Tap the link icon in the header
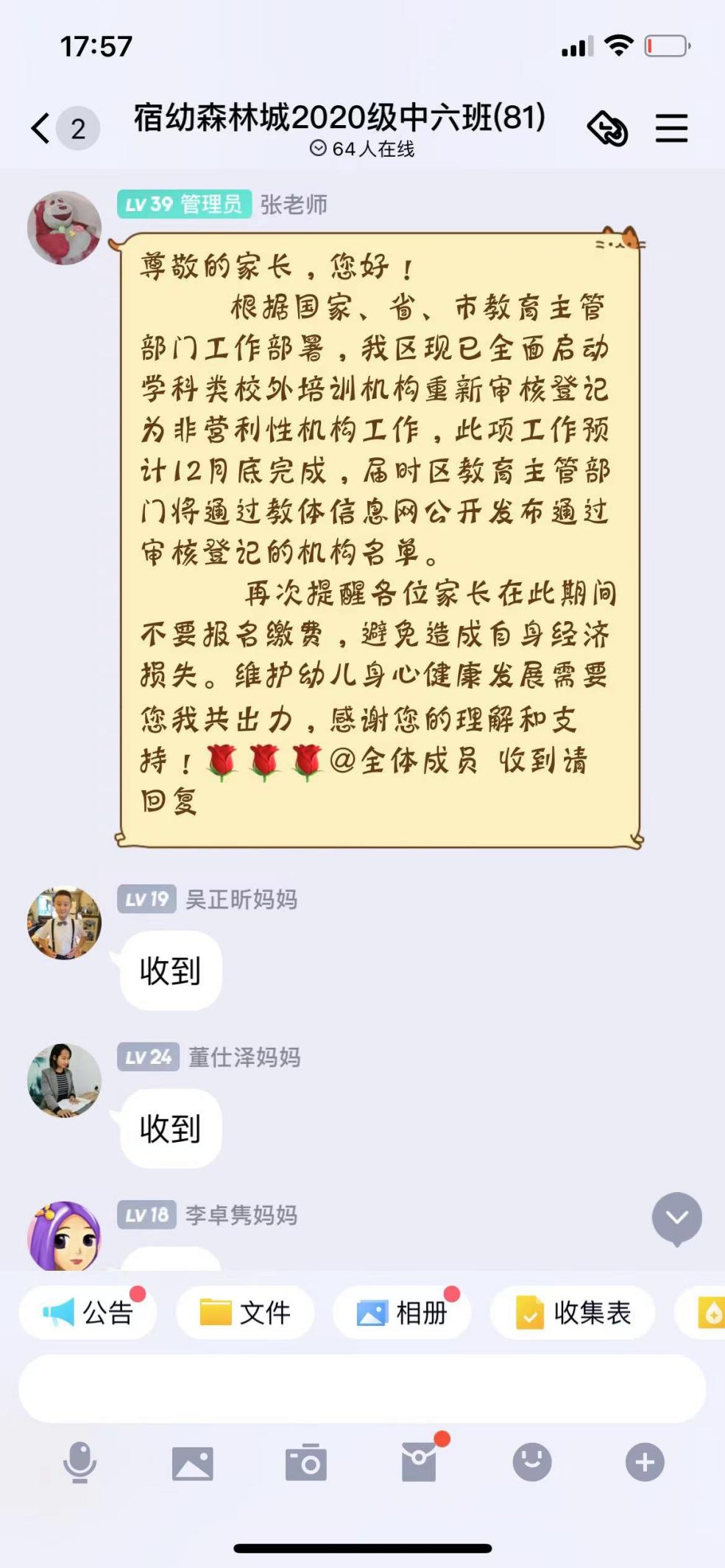Image resolution: width=725 pixels, height=1568 pixels. [608, 129]
